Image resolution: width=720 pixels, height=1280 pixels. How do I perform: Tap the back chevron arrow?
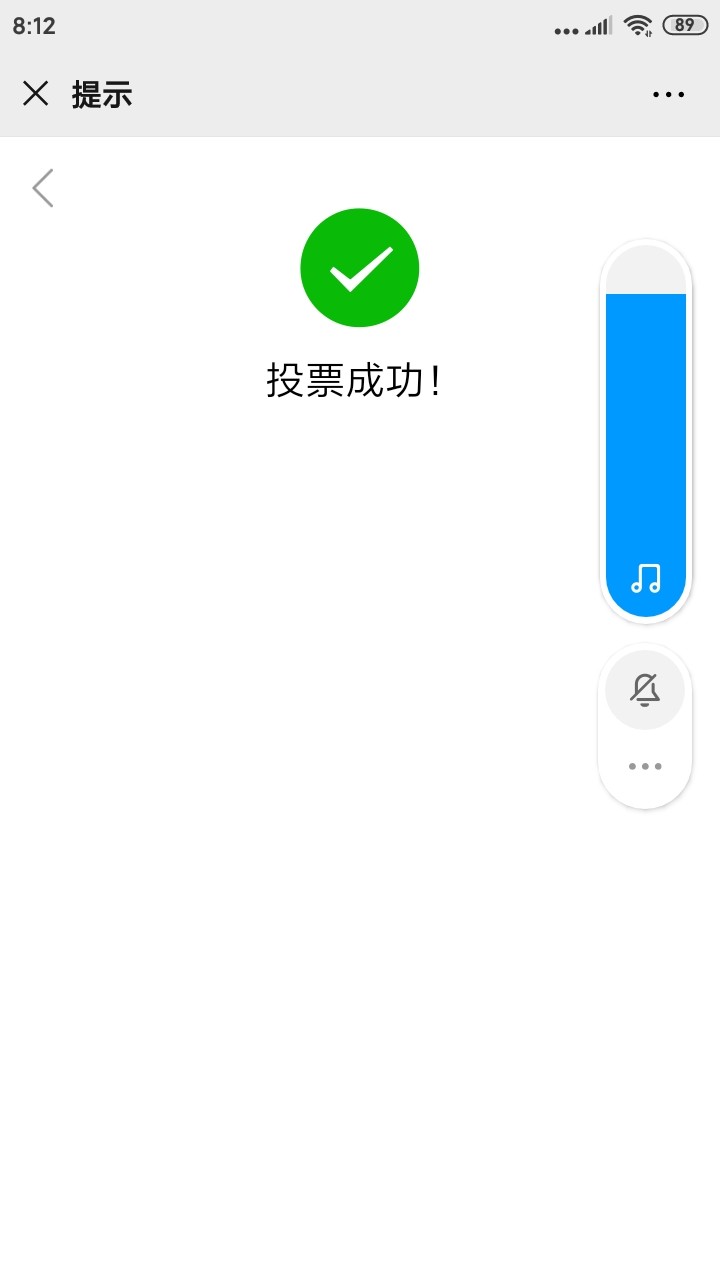tap(43, 187)
